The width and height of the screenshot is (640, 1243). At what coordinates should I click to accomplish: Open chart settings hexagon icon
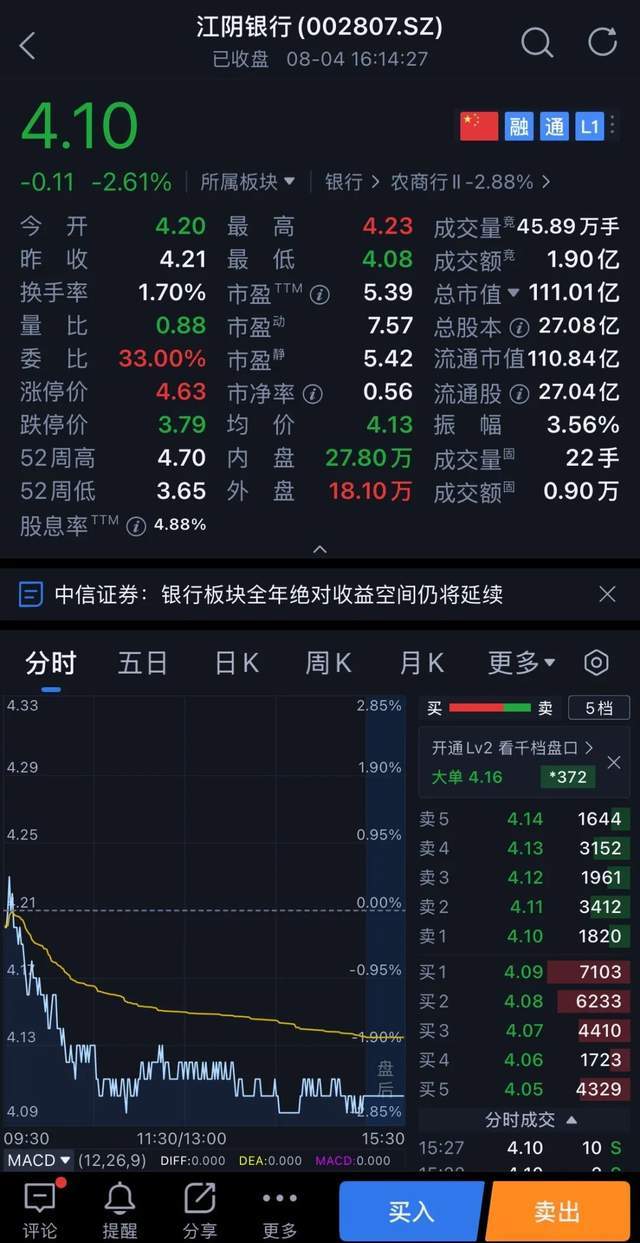pyautogui.click(x=596, y=662)
